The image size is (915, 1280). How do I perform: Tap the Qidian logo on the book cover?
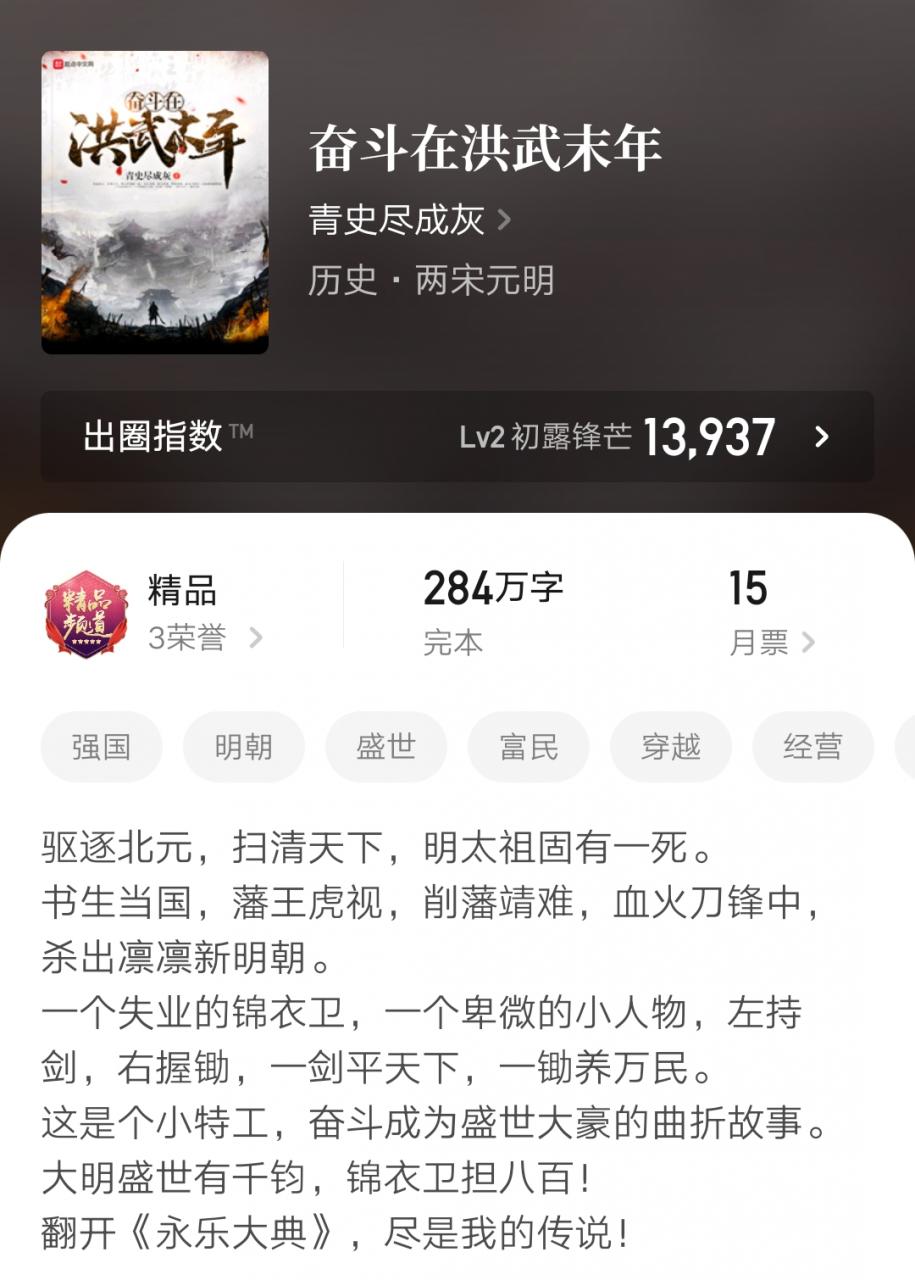click(75, 64)
